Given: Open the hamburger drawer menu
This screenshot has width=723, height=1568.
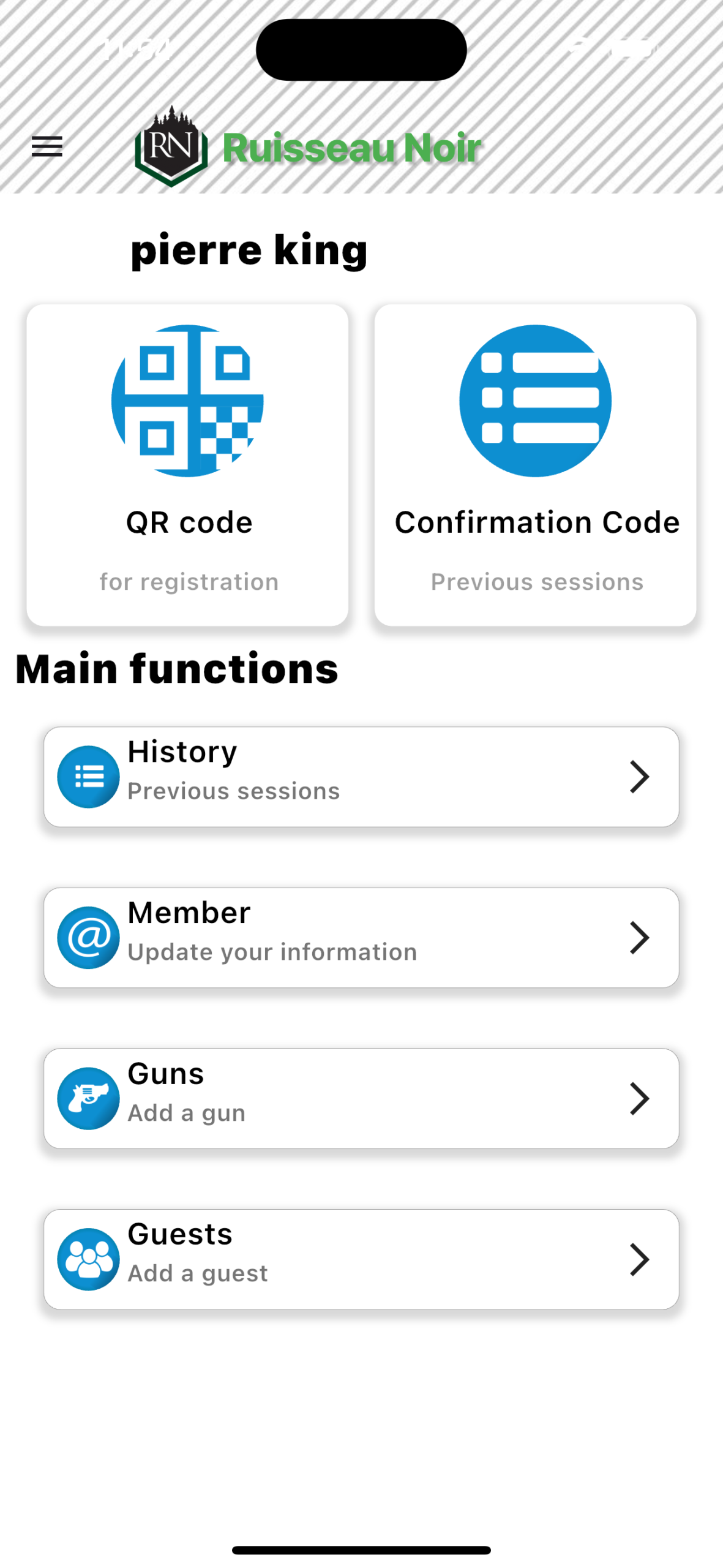Looking at the screenshot, I should (x=47, y=146).
